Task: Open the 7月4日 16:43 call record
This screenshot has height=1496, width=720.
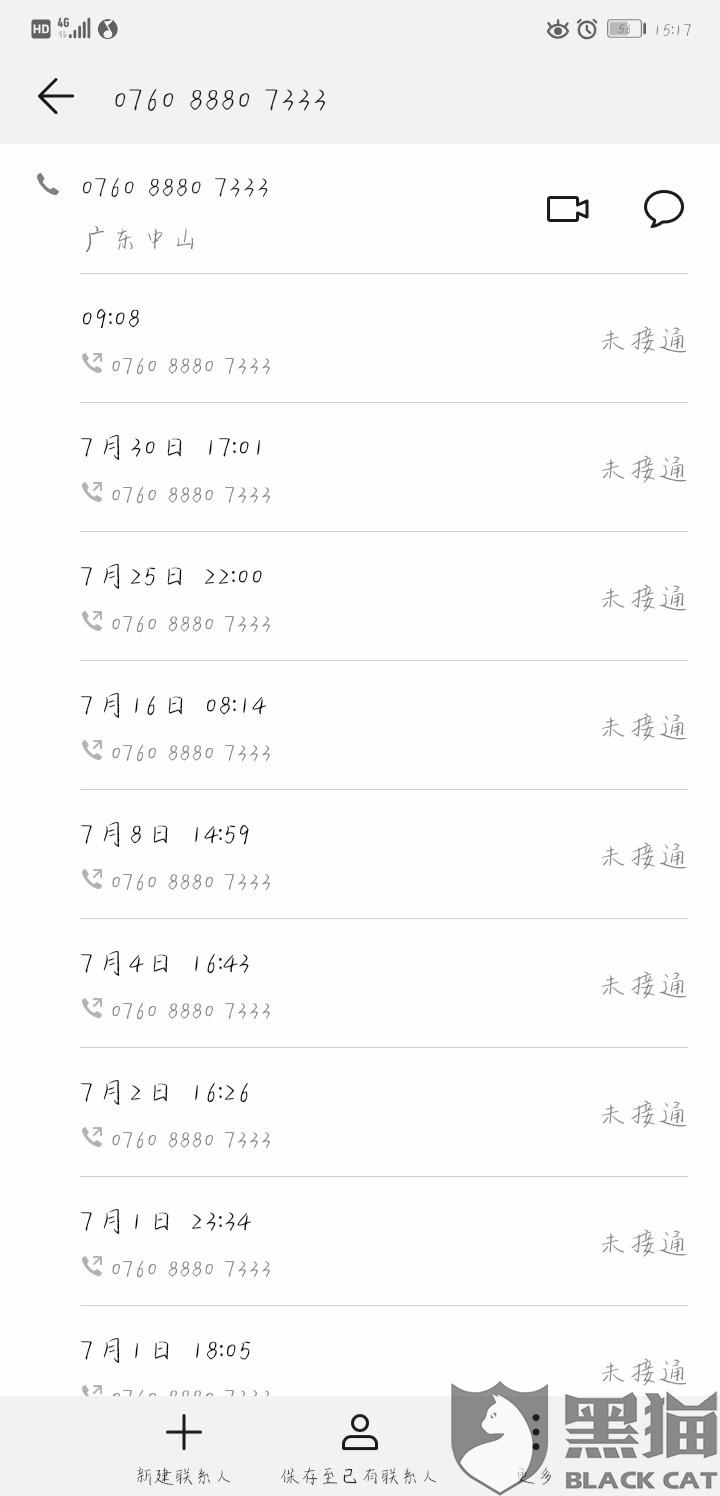Action: [x=384, y=984]
